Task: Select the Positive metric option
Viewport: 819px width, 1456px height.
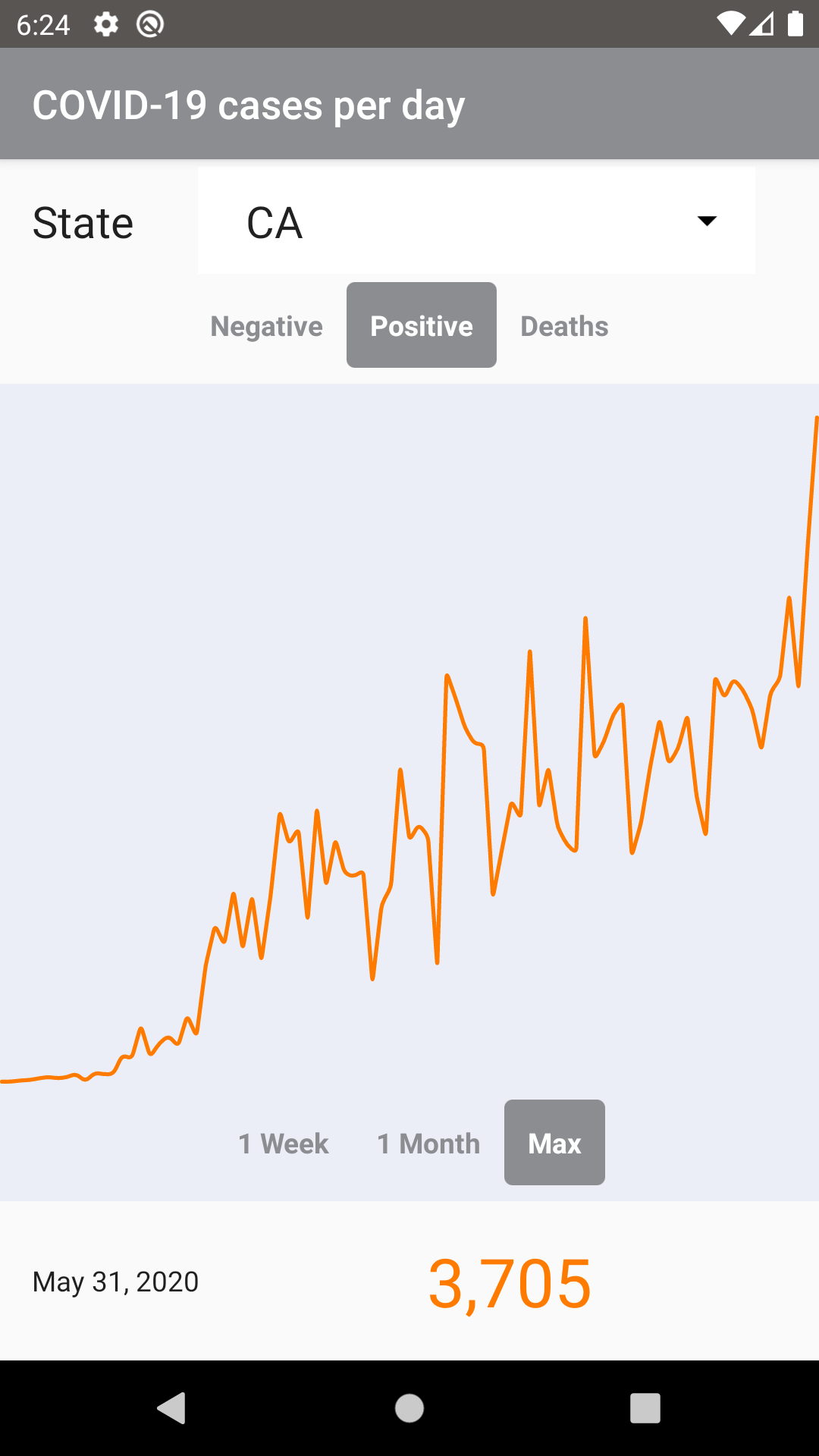Action: pyautogui.click(x=422, y=326)
